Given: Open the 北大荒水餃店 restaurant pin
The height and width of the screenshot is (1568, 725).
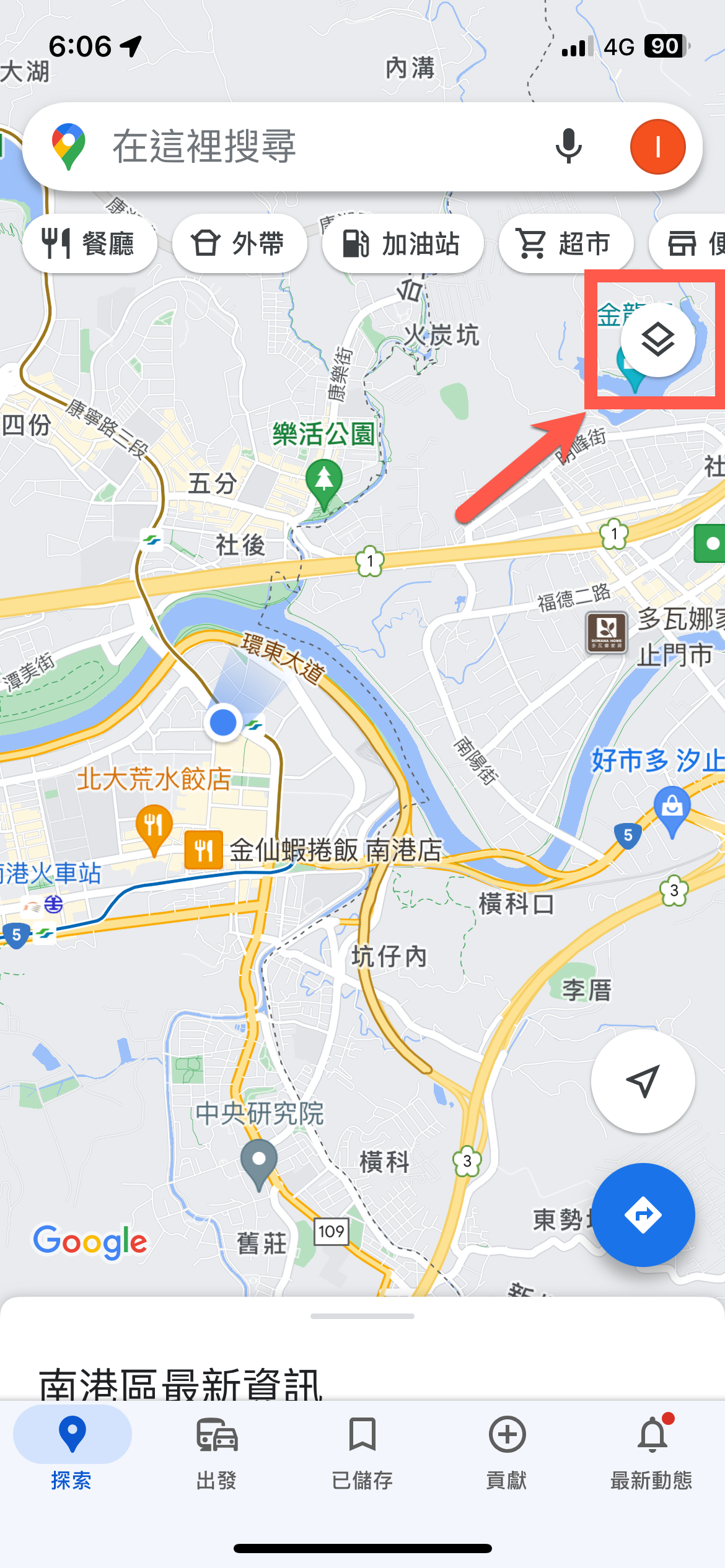Looking at the screenshot, I should pos(154,827).
